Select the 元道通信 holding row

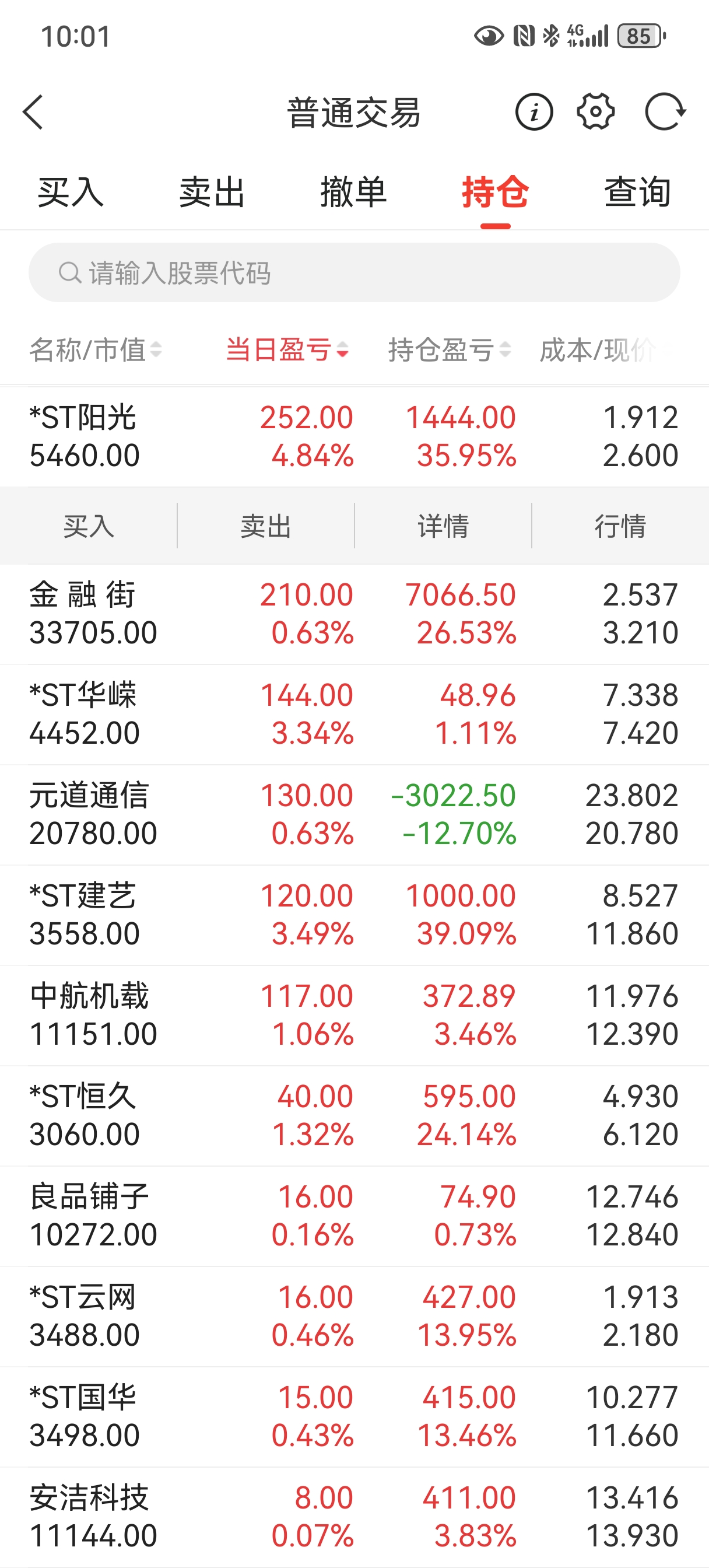354,814
